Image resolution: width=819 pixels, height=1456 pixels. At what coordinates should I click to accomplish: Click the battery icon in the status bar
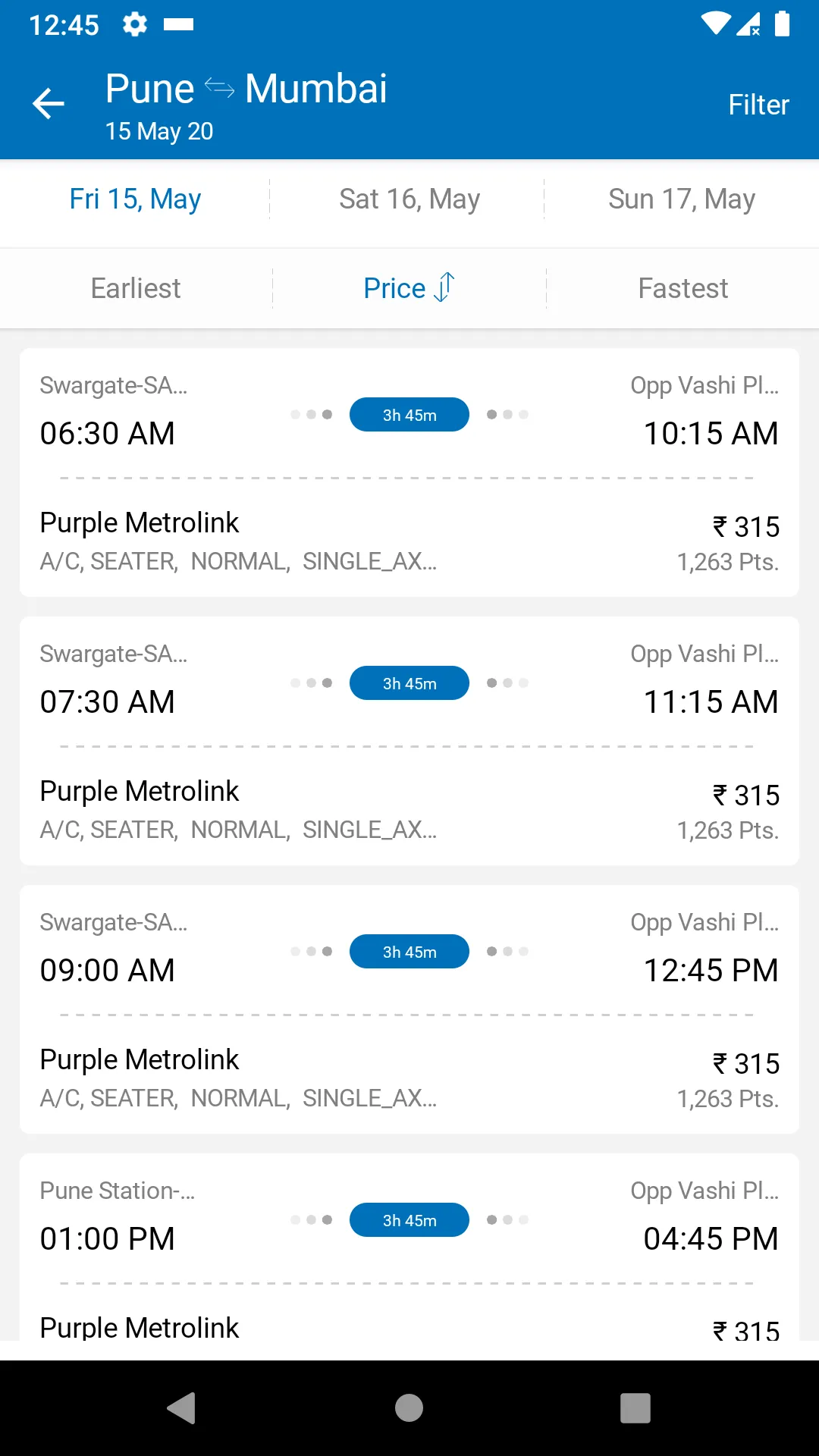click(x=783, y=24)
